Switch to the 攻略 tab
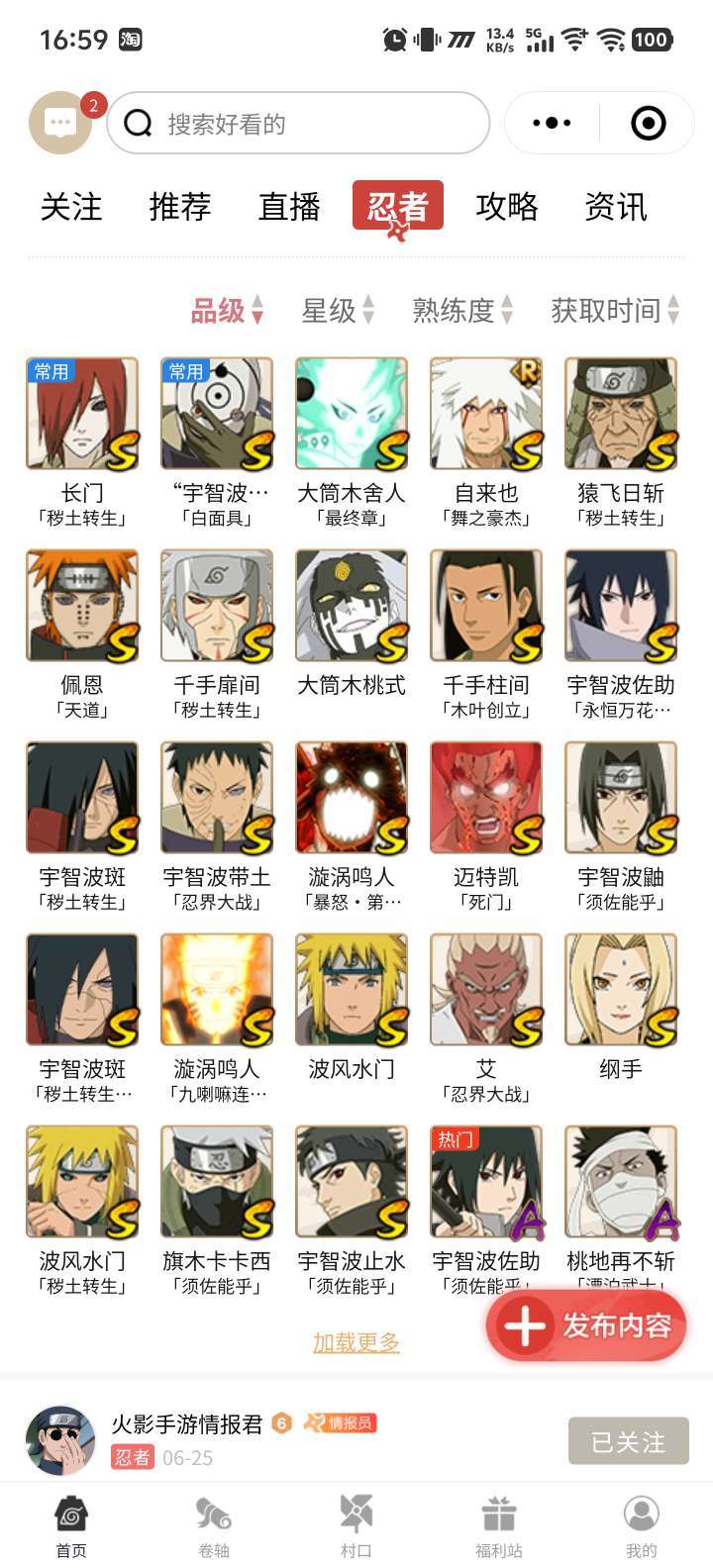 point(507,207)
